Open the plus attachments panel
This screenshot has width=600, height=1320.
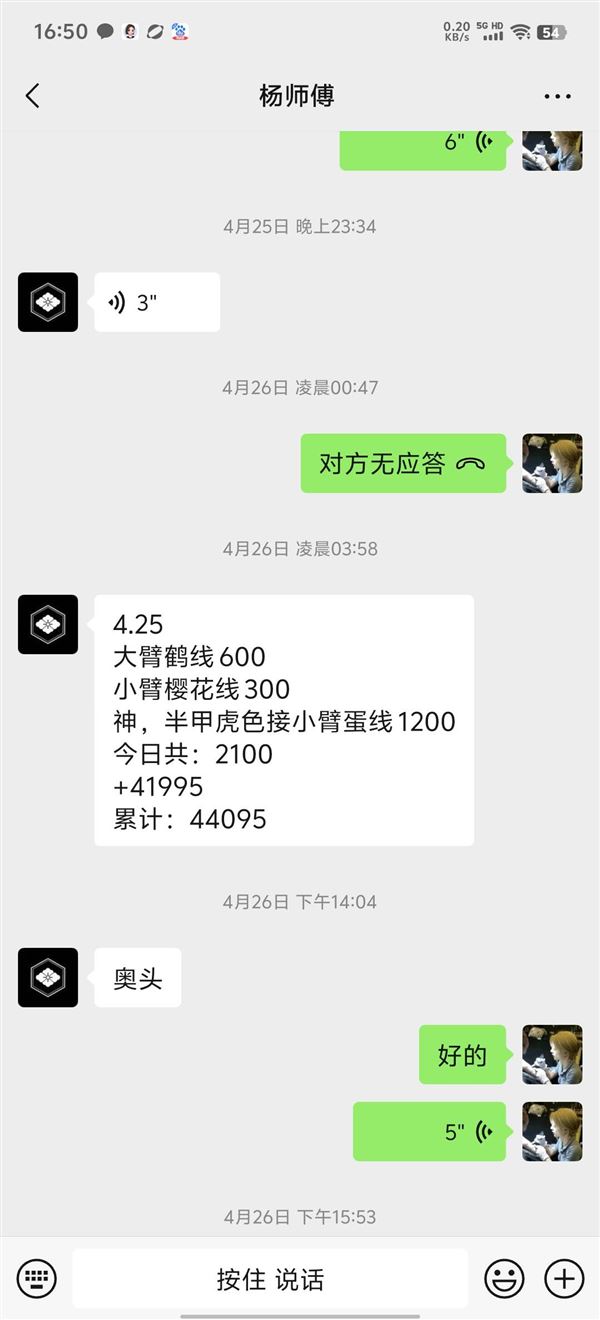point(564,1278)
